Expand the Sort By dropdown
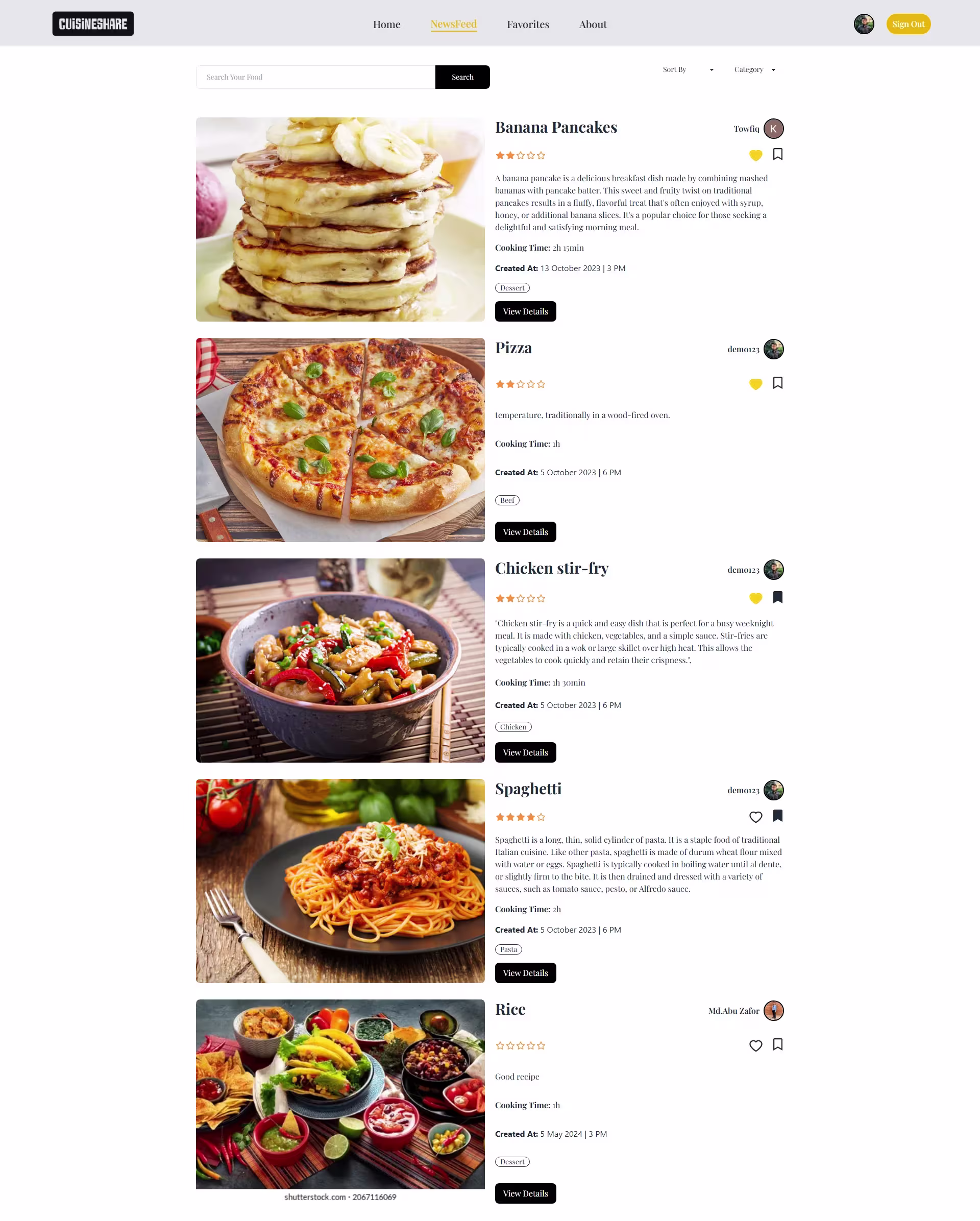This screenshot has width=980, height=1221. click(x=688, y=69)
